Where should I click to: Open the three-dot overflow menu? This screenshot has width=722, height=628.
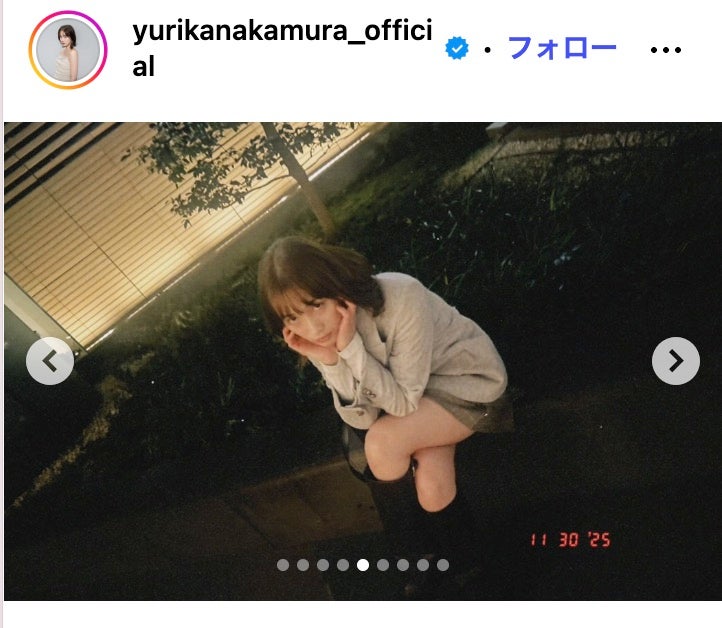(666, 49)
